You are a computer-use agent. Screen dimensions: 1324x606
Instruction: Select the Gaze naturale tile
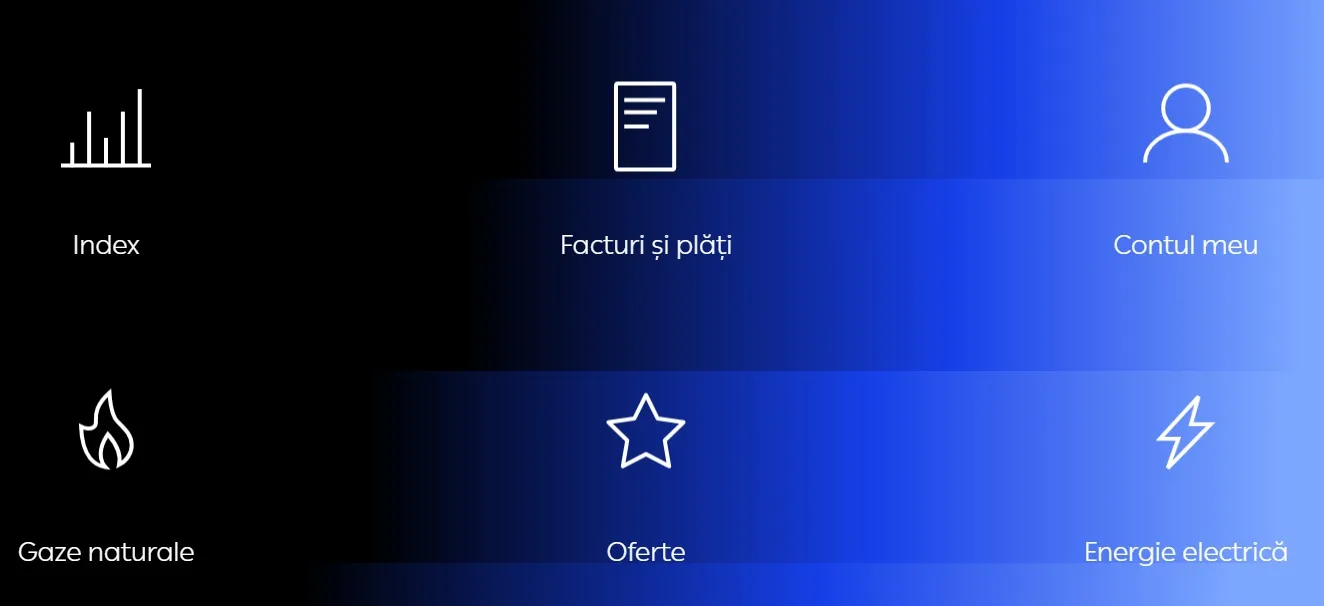point(106,475)
